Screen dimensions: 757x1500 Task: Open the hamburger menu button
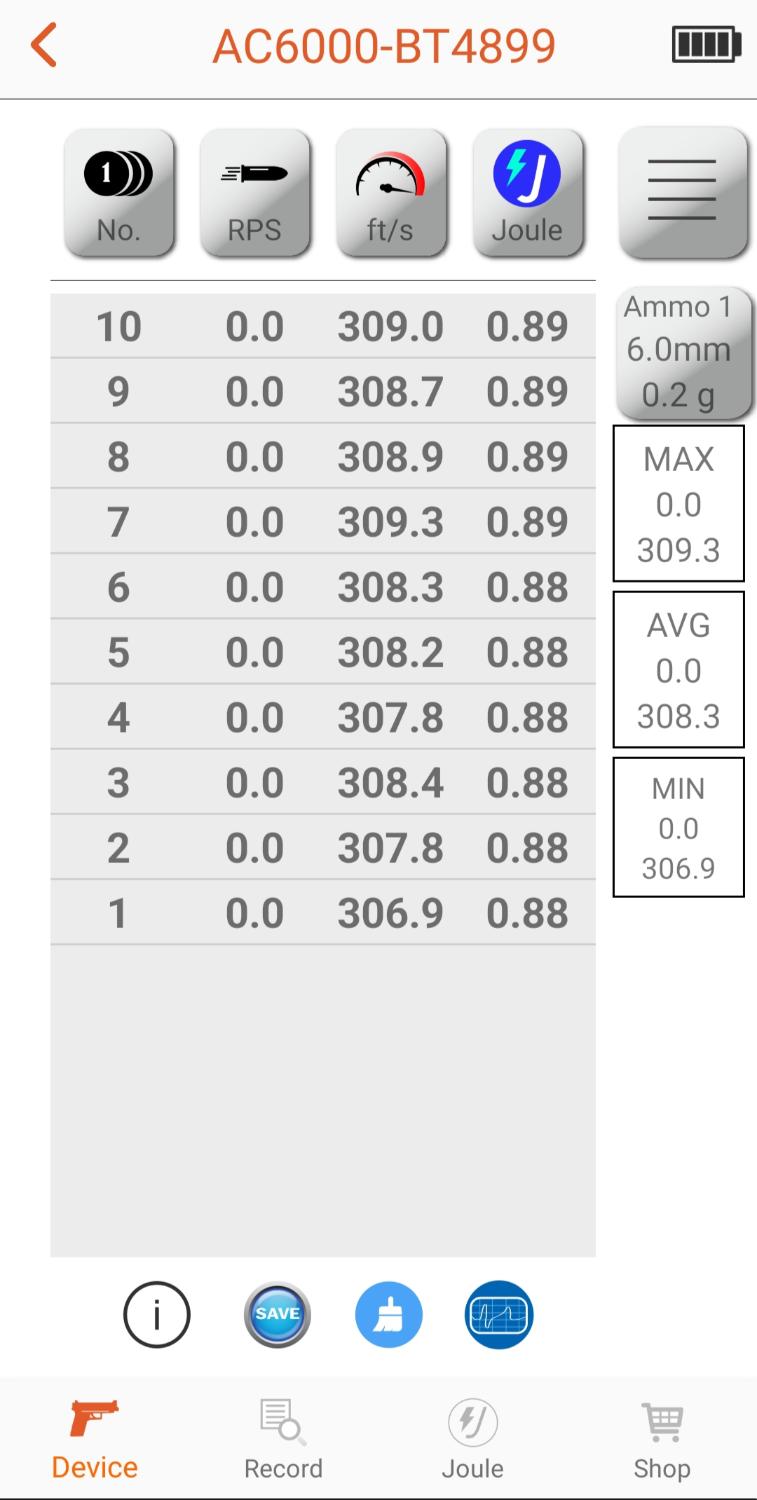point(682,192)
